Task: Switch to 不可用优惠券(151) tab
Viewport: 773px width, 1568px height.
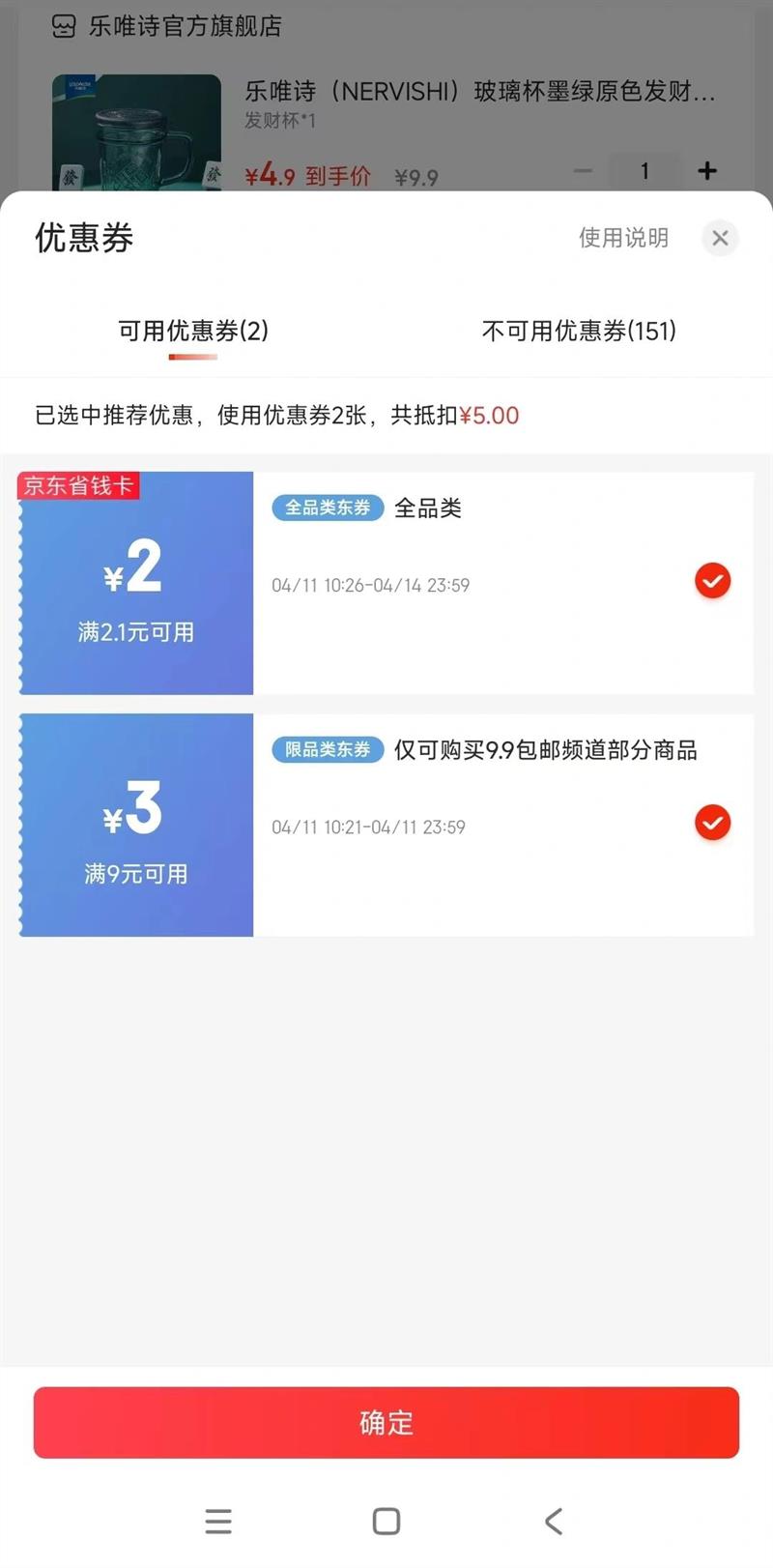Action: coord(579,331)
